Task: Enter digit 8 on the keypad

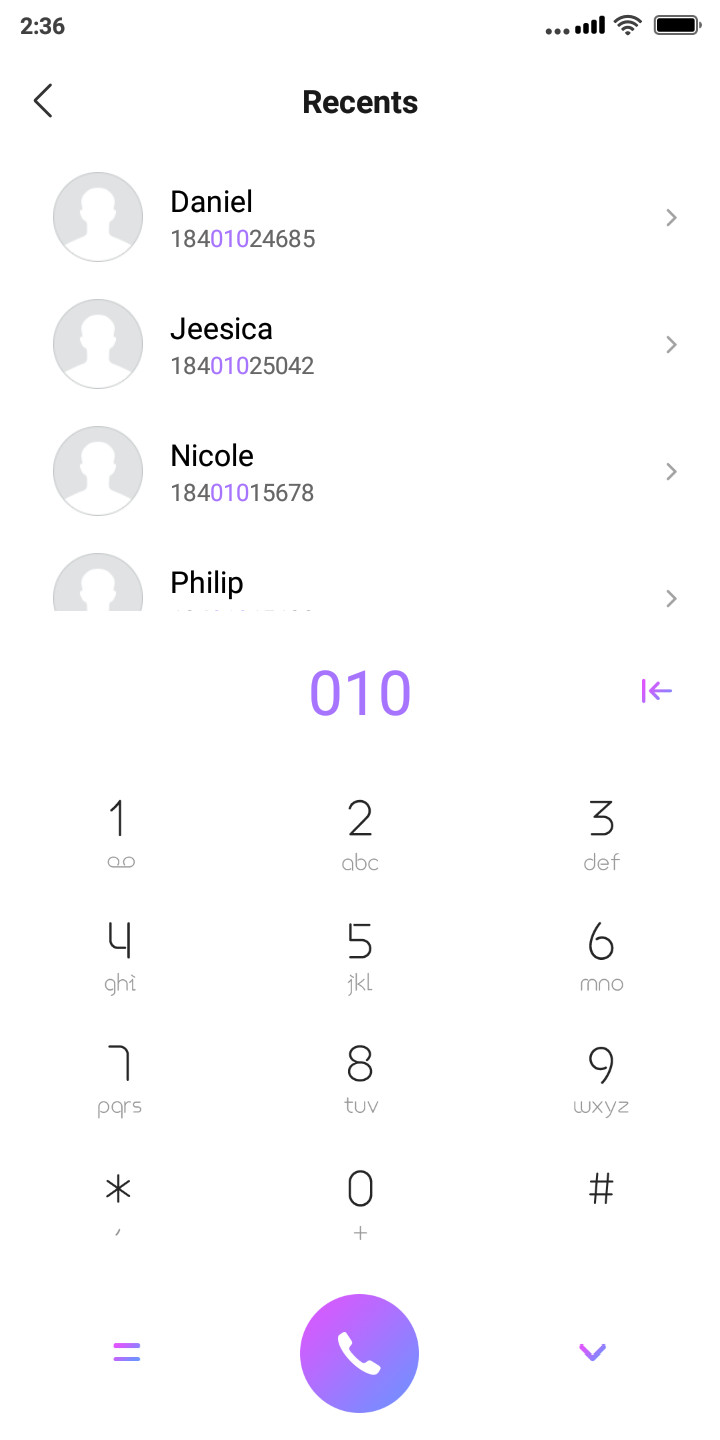Action: tap(360, 1079)
